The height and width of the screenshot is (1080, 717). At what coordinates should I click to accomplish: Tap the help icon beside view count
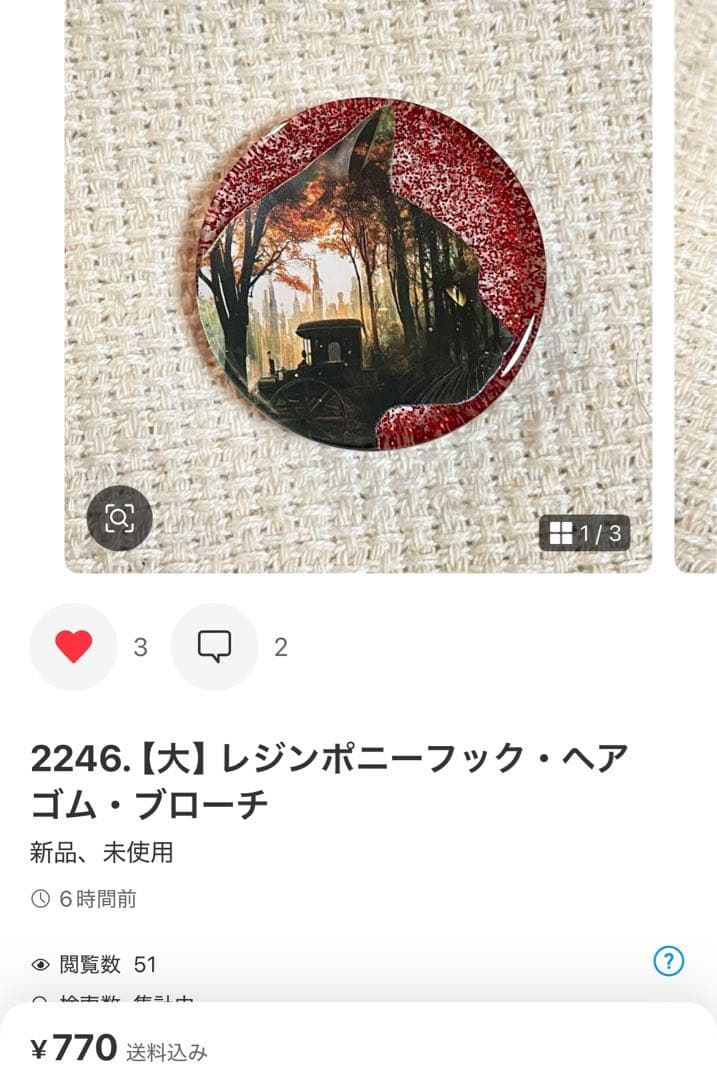coord(668,962)
